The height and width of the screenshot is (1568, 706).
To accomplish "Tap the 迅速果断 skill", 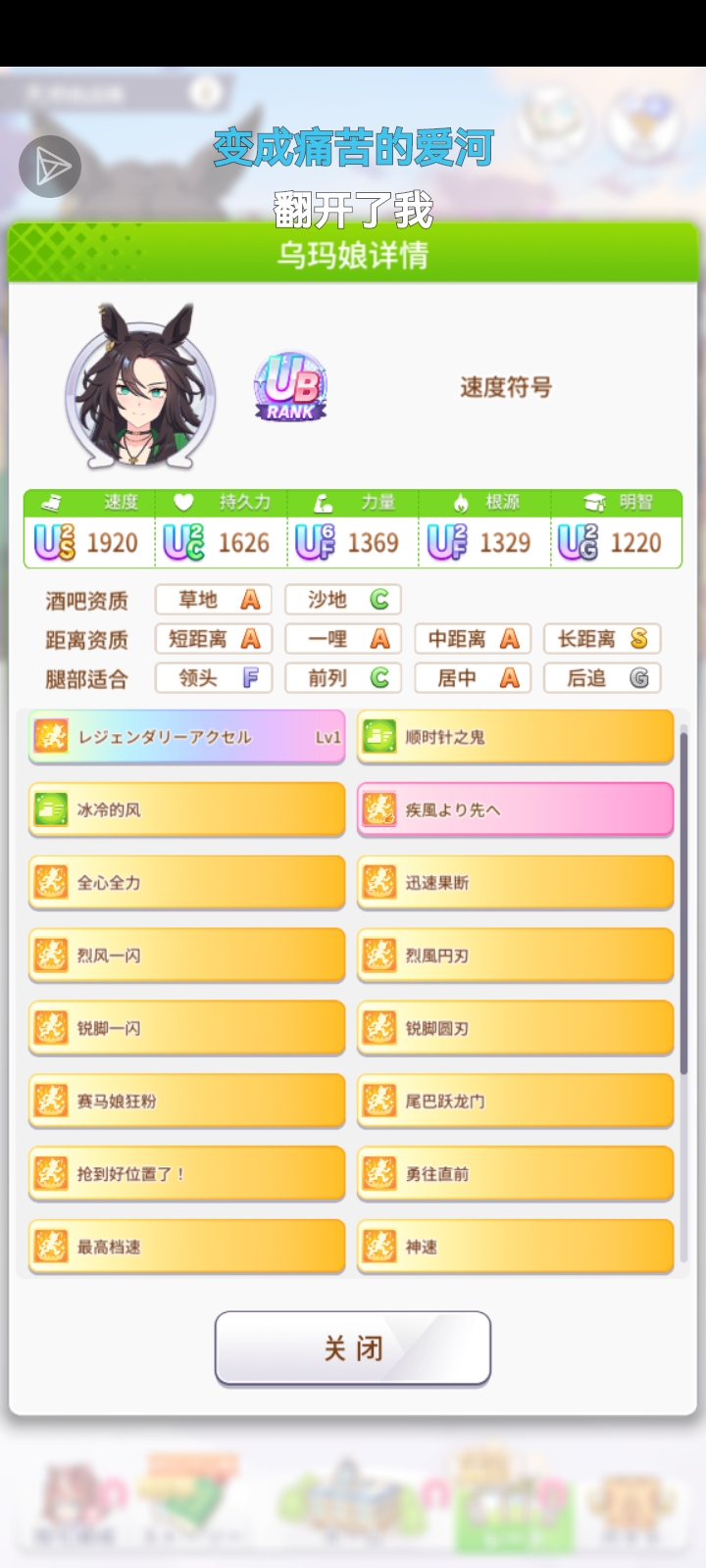I will pos(516,882).
